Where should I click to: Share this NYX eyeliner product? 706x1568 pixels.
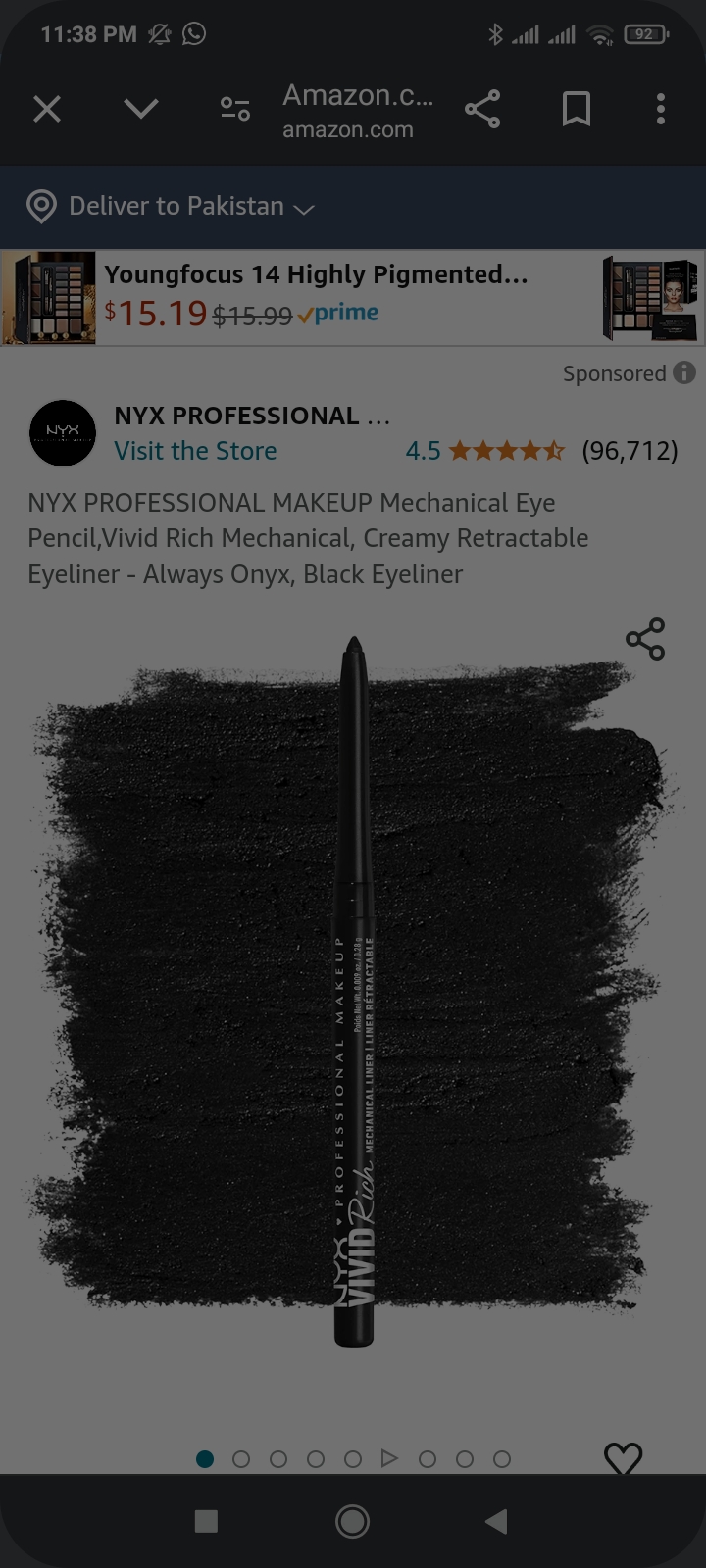point(645,639)
